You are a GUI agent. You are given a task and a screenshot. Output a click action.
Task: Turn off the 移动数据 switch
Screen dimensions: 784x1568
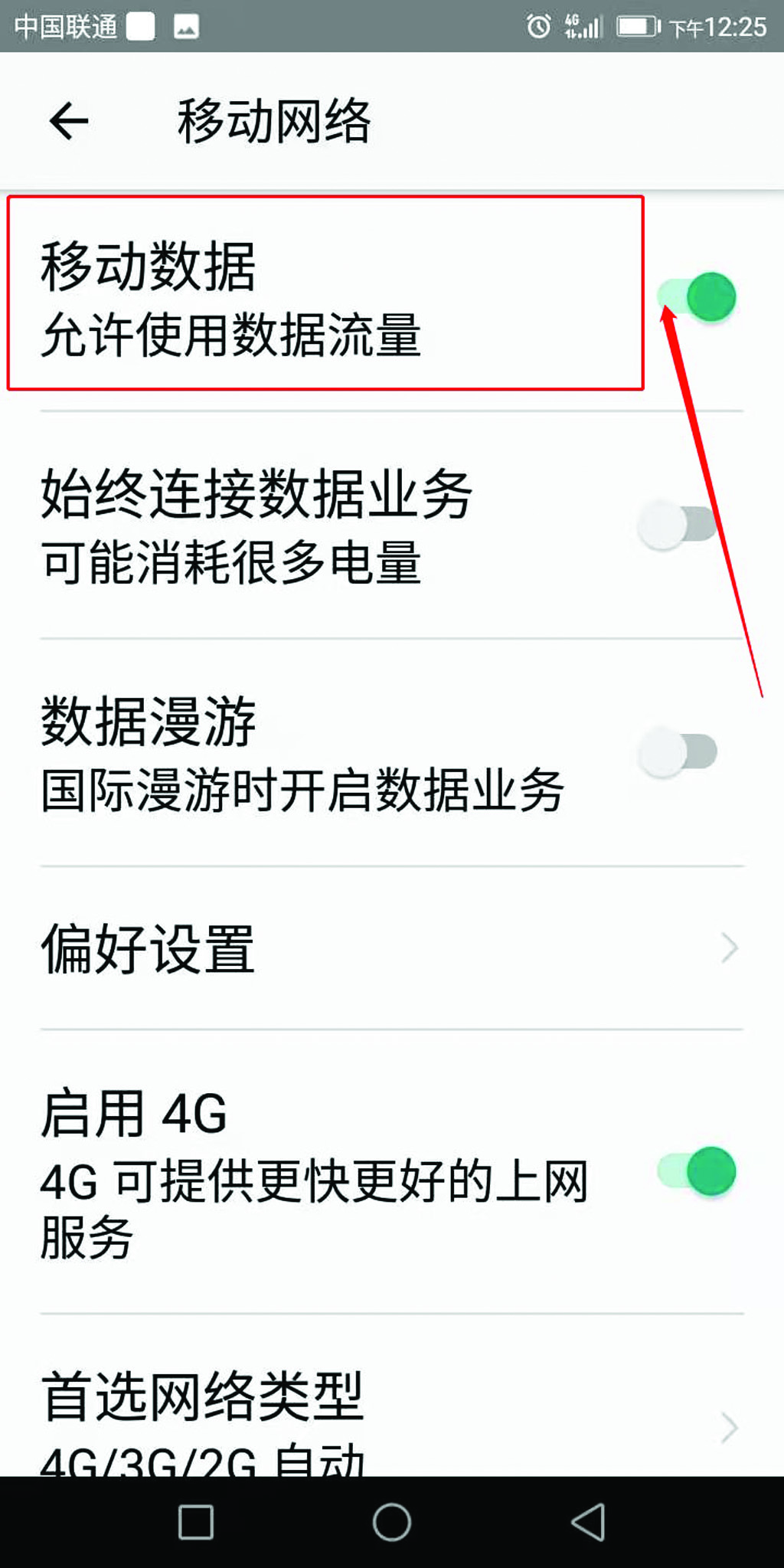coord(697,297)
